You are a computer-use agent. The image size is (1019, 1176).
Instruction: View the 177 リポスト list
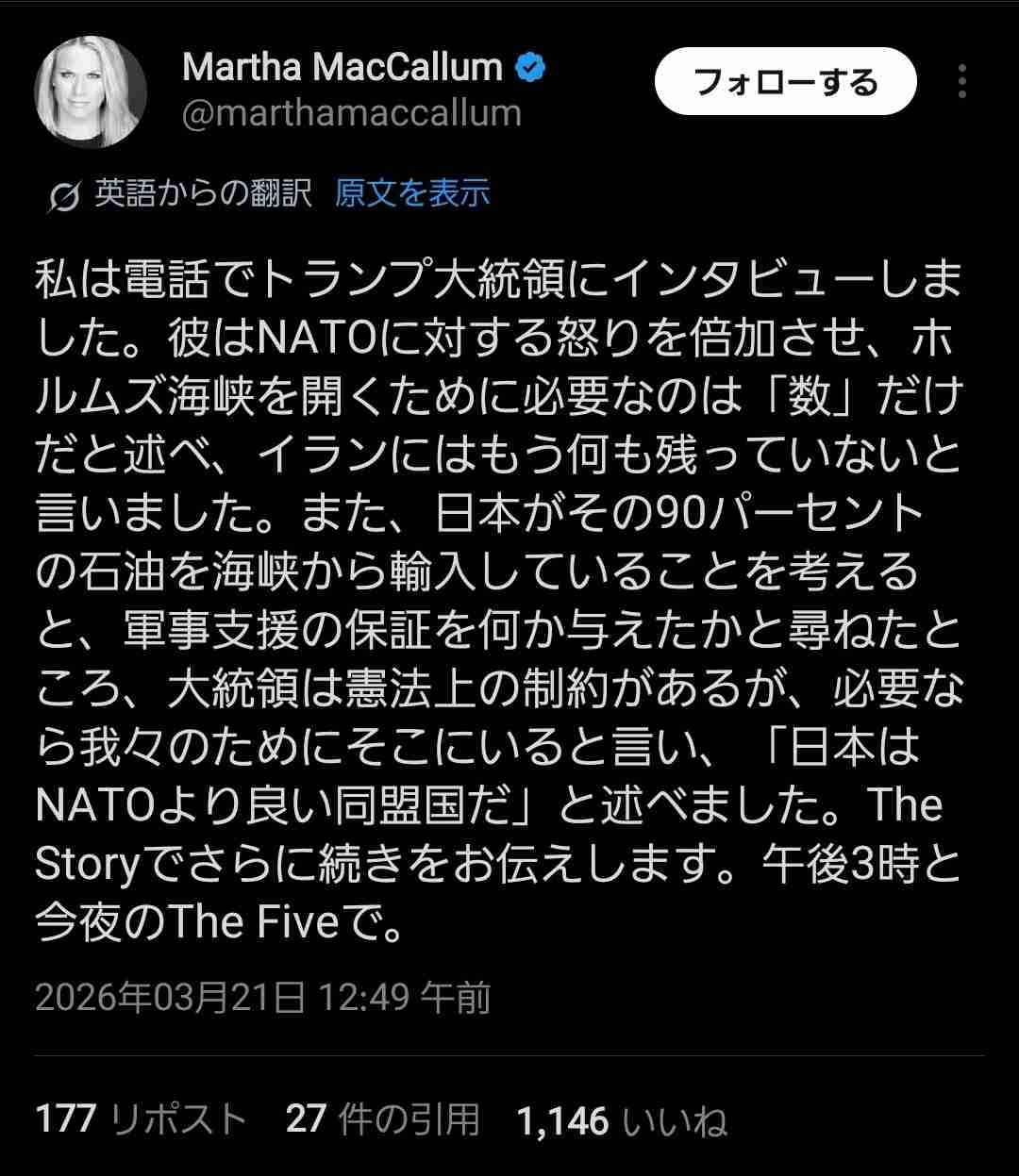[x=141, y=1119]
